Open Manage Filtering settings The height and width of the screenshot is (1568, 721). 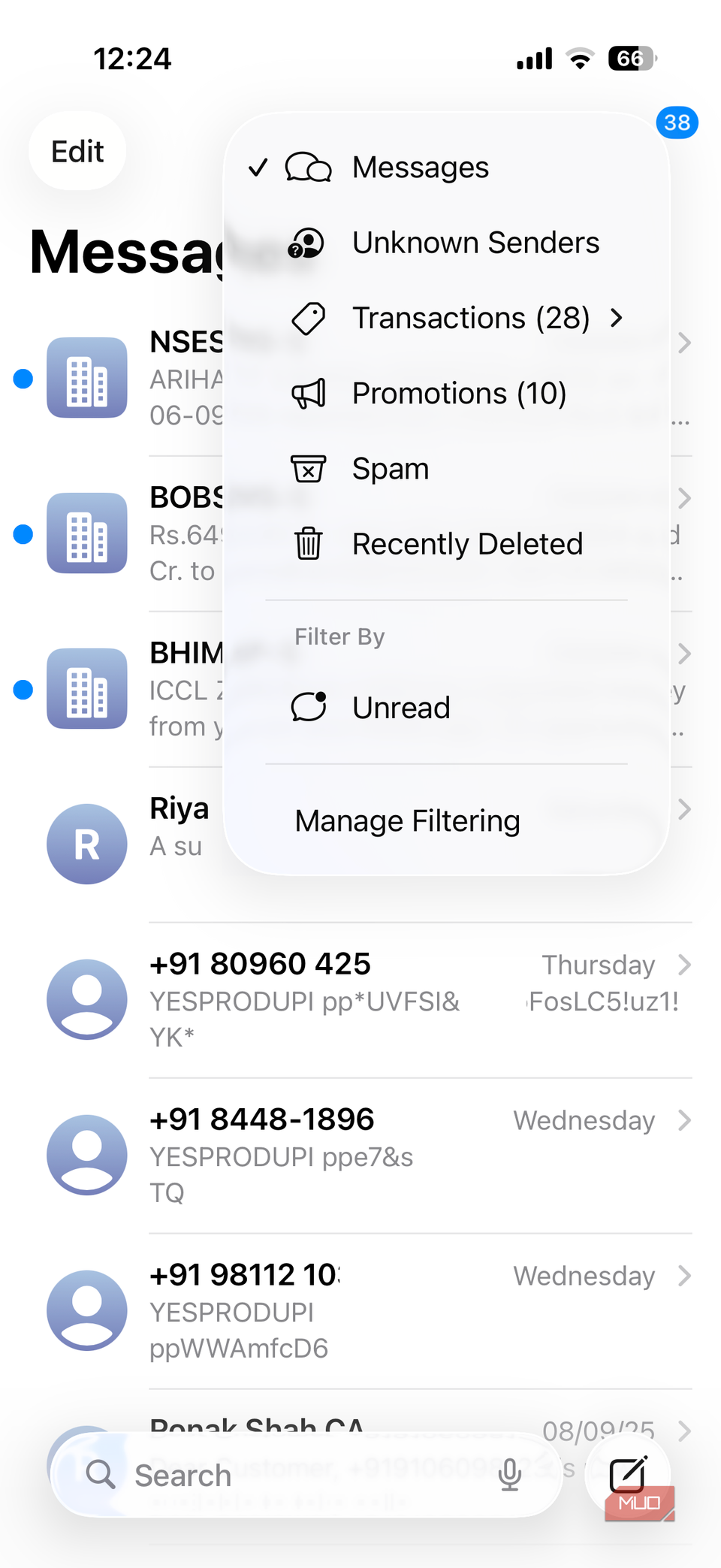coord(407,821)
